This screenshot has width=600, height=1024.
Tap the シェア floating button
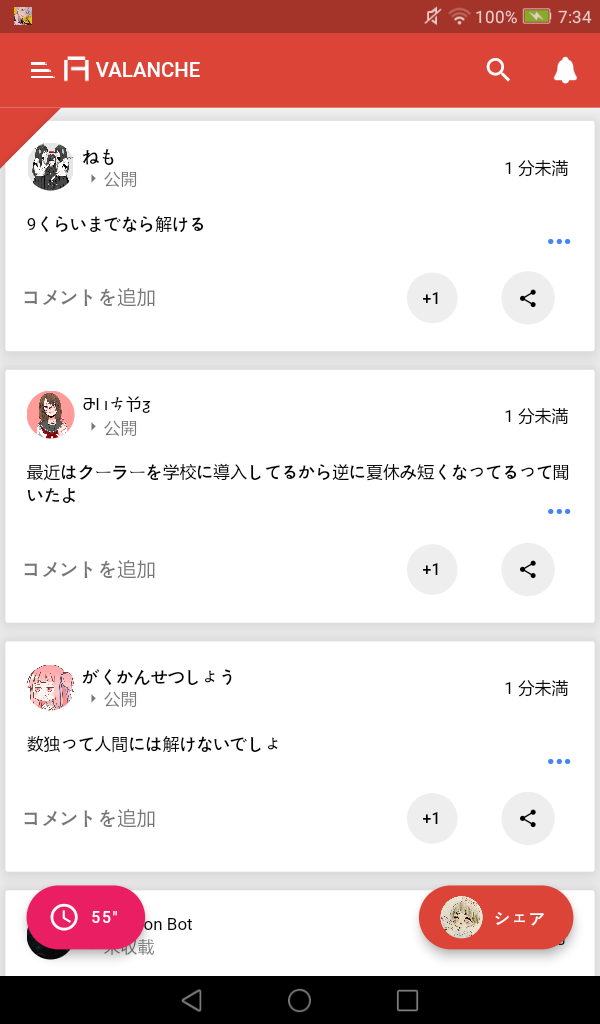[x=496, y=918]
